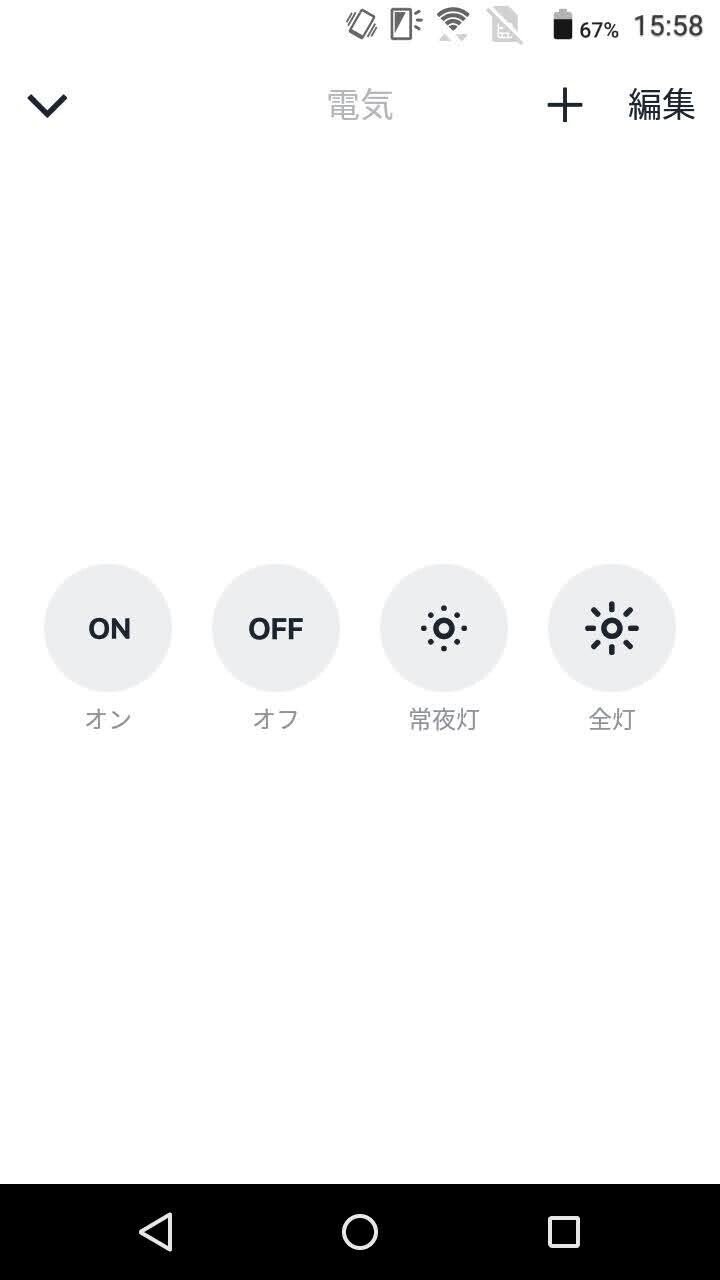The image size is (720, 1280).
Task: Set the light to 全灯 full brightness
Action: pos(612,628)
